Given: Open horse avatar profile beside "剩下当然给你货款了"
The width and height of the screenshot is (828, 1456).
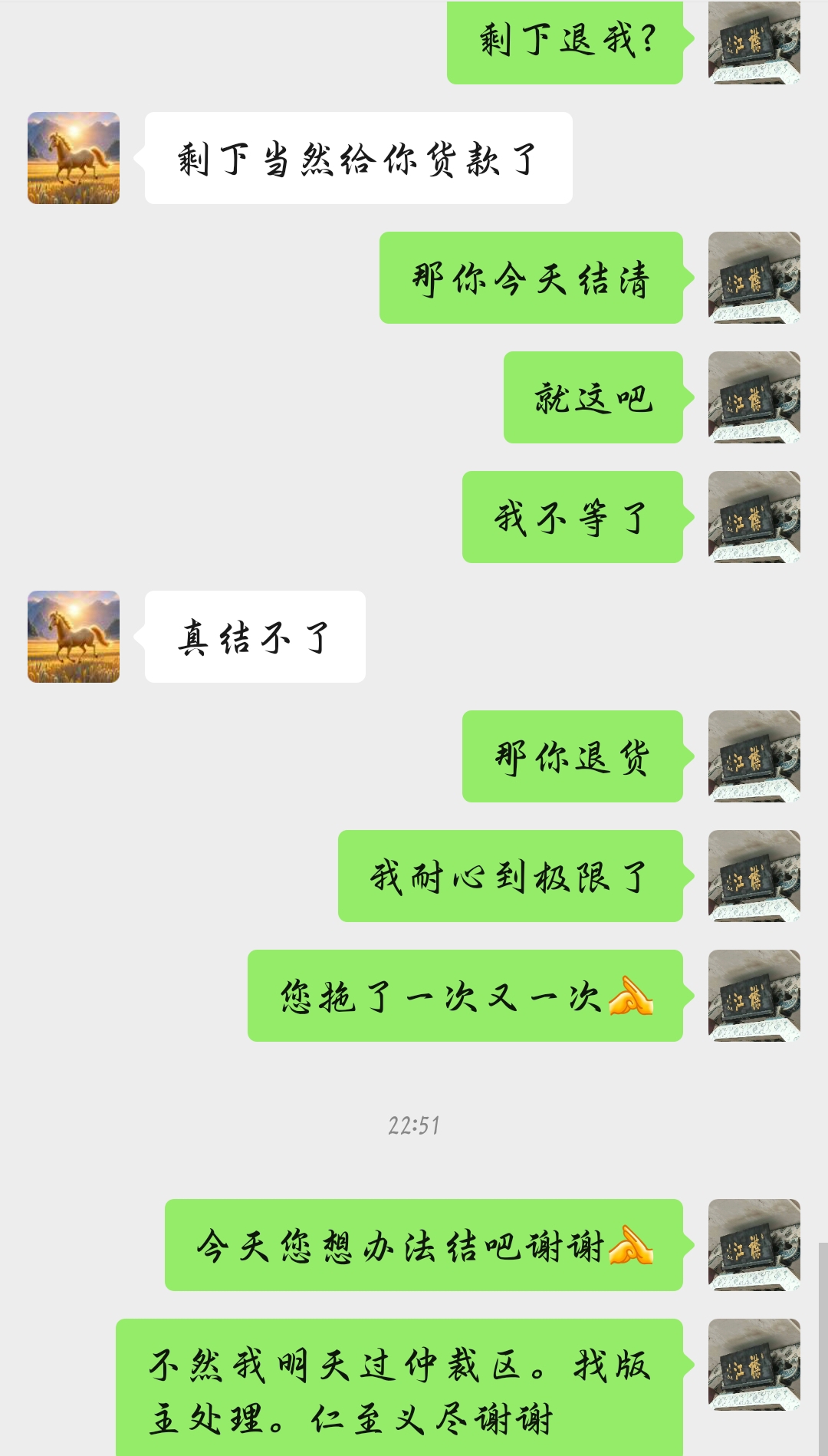Looking at the screenshot, I should (74, 158).
